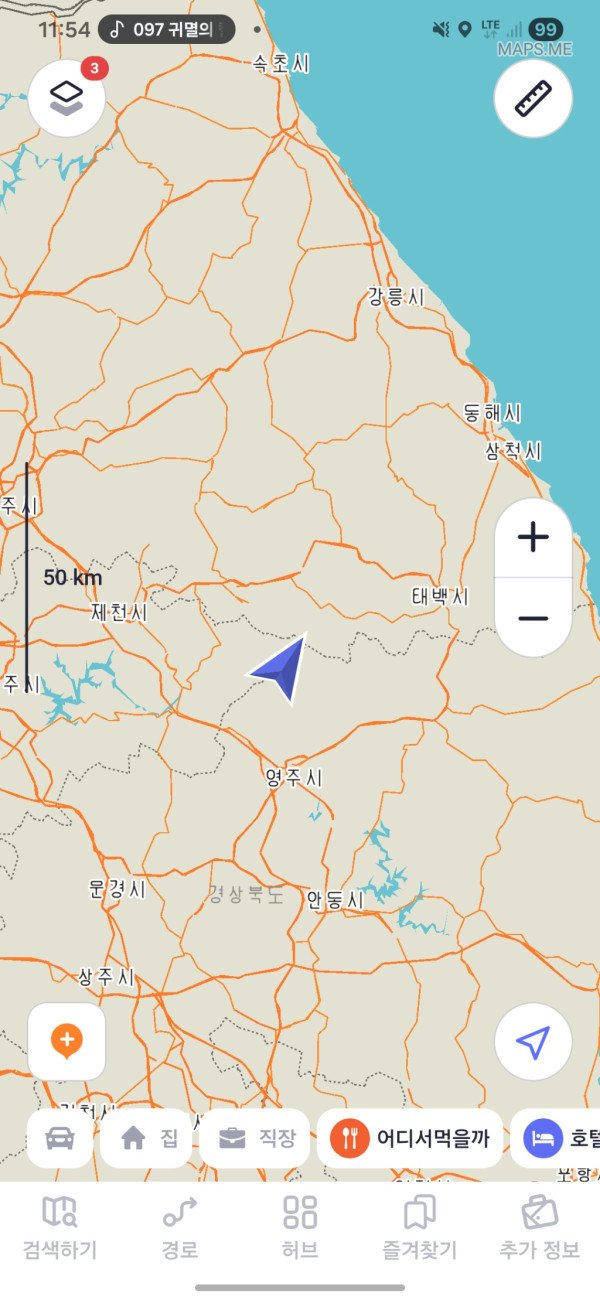Add a new place bookmark pin
The width and height of the screenshot is (600, 1300).
(x=67, y=1041)
